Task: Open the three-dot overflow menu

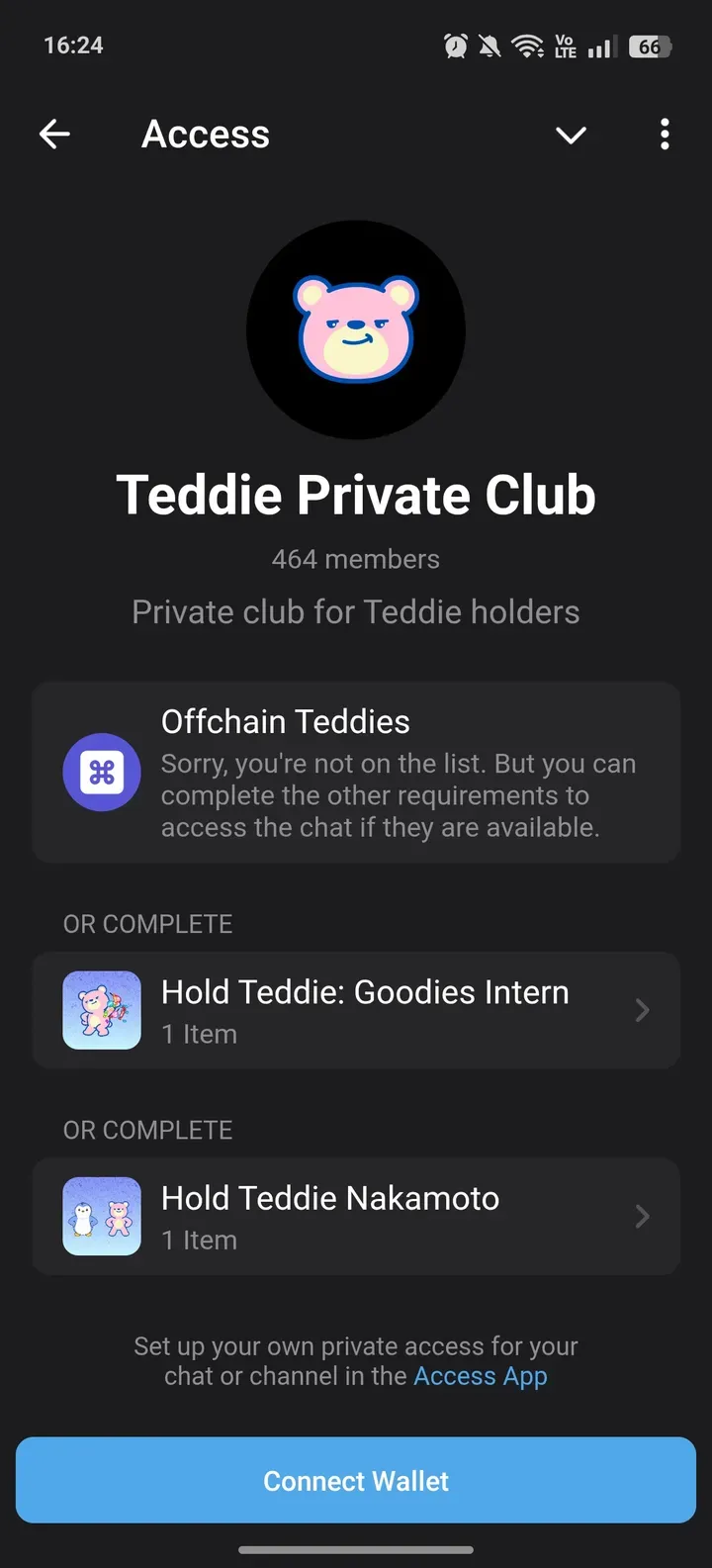Action: 664,134
